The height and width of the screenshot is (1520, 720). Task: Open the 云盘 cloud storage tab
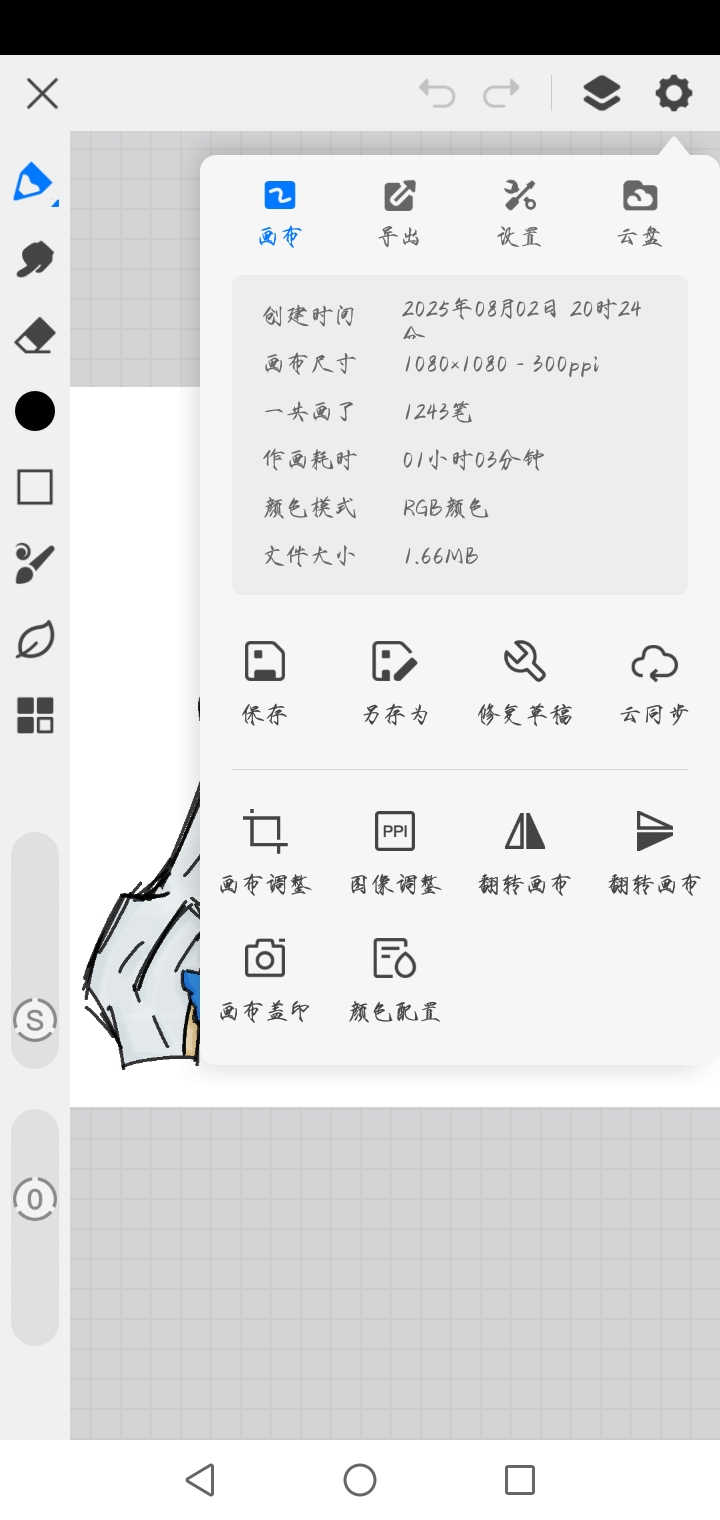[639, 210]
